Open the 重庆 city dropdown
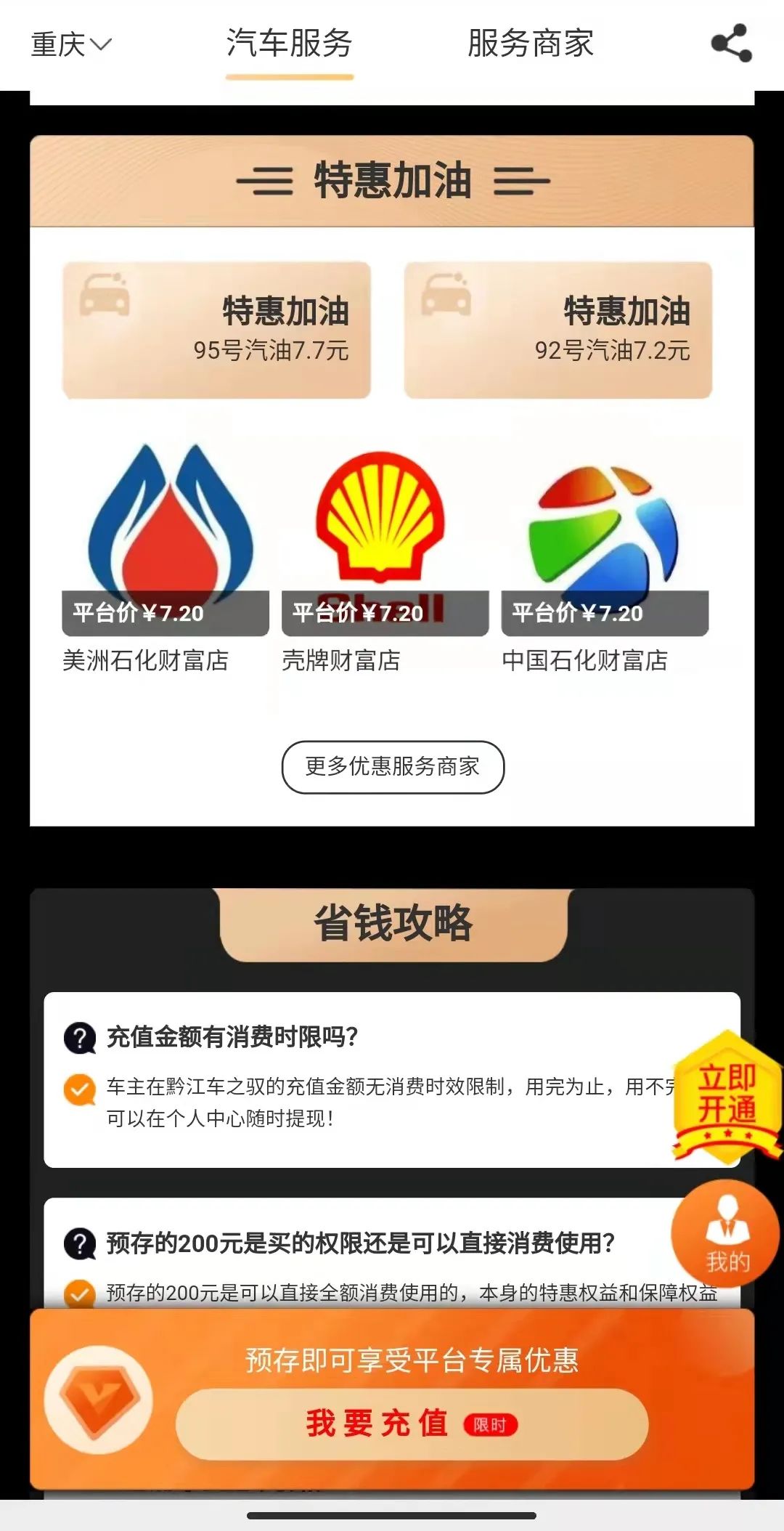The height and width of the screenshot is (1531, 784). [x=70, y=44]
